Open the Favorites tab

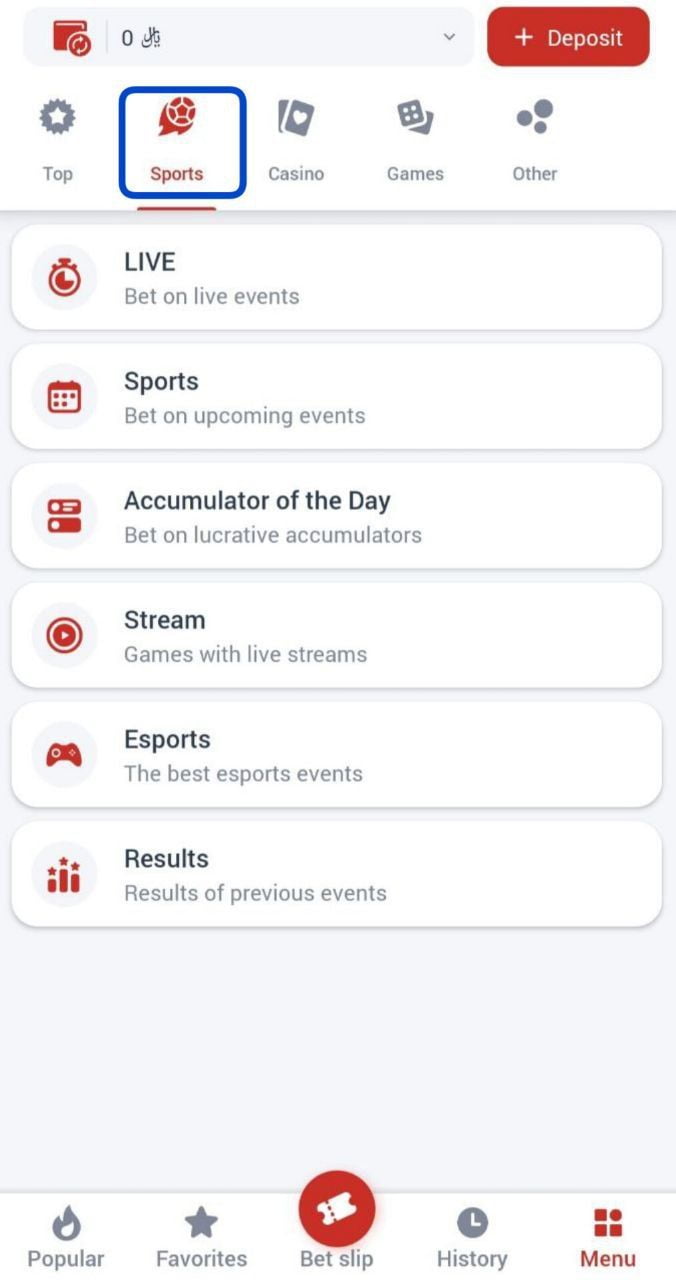click(x=201, y=1237)
